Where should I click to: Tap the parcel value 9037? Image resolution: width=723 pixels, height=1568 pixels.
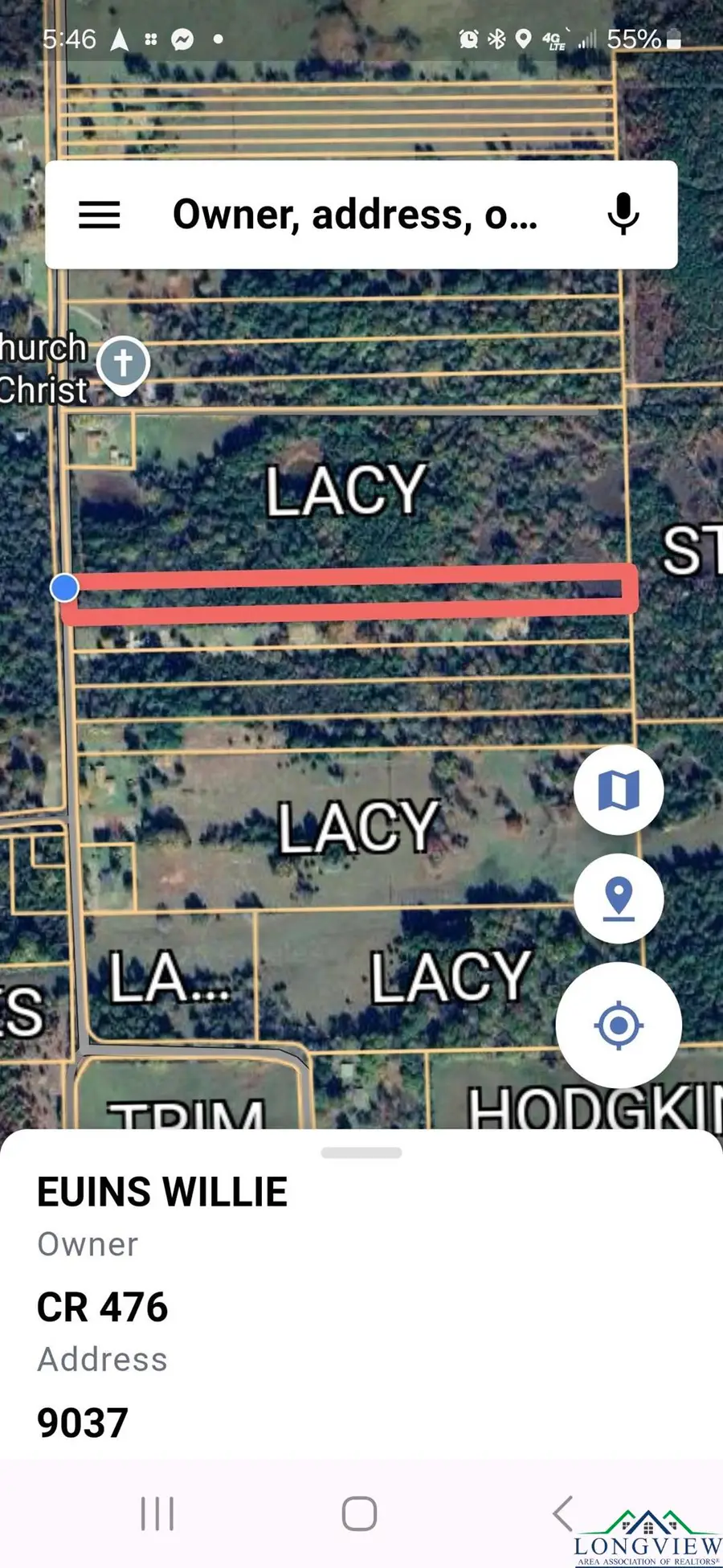pos(82,1422)
